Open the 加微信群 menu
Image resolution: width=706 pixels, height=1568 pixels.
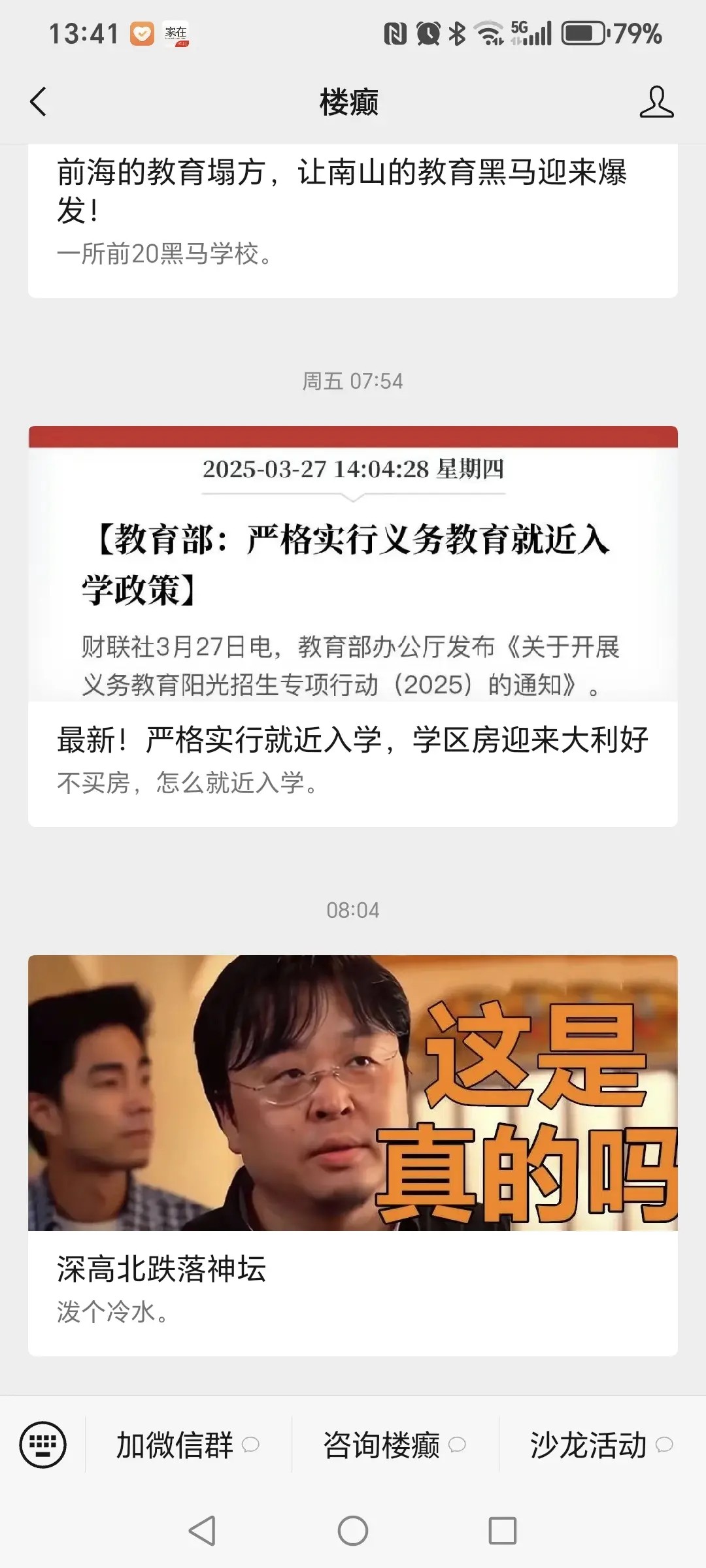tap(188, 1445)
